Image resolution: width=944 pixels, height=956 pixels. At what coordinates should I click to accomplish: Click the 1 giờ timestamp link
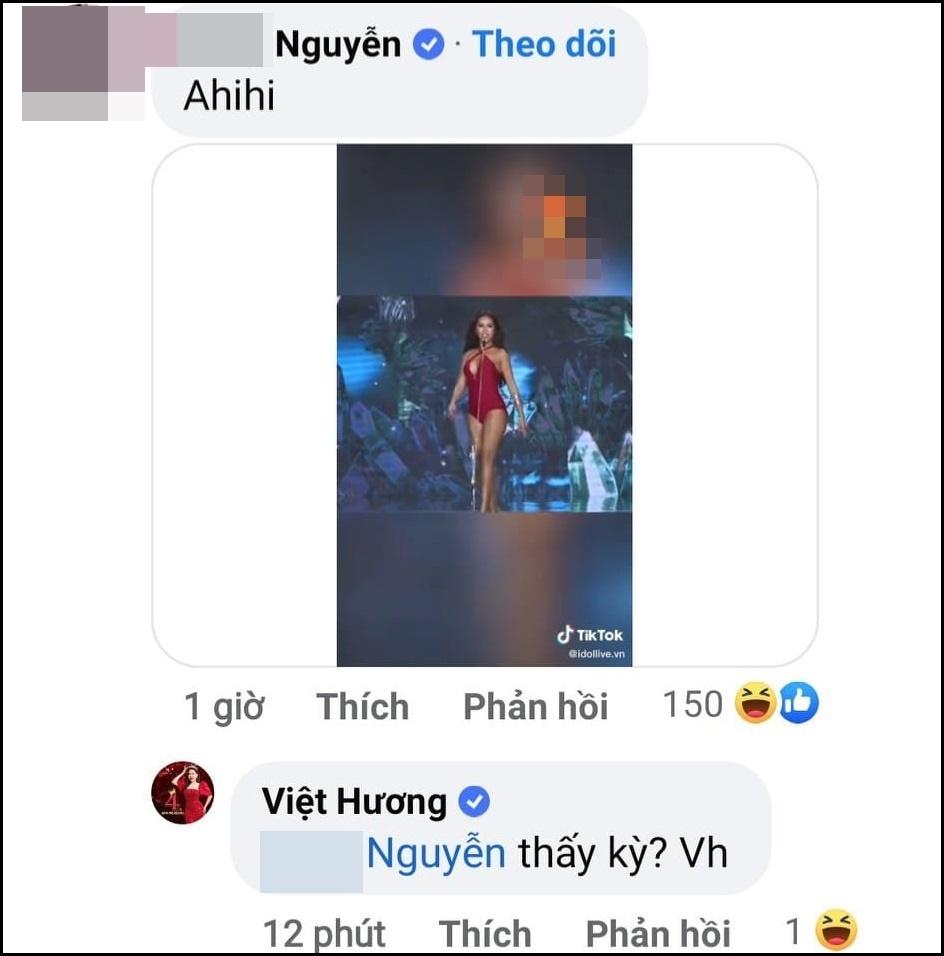click(226, 706)
